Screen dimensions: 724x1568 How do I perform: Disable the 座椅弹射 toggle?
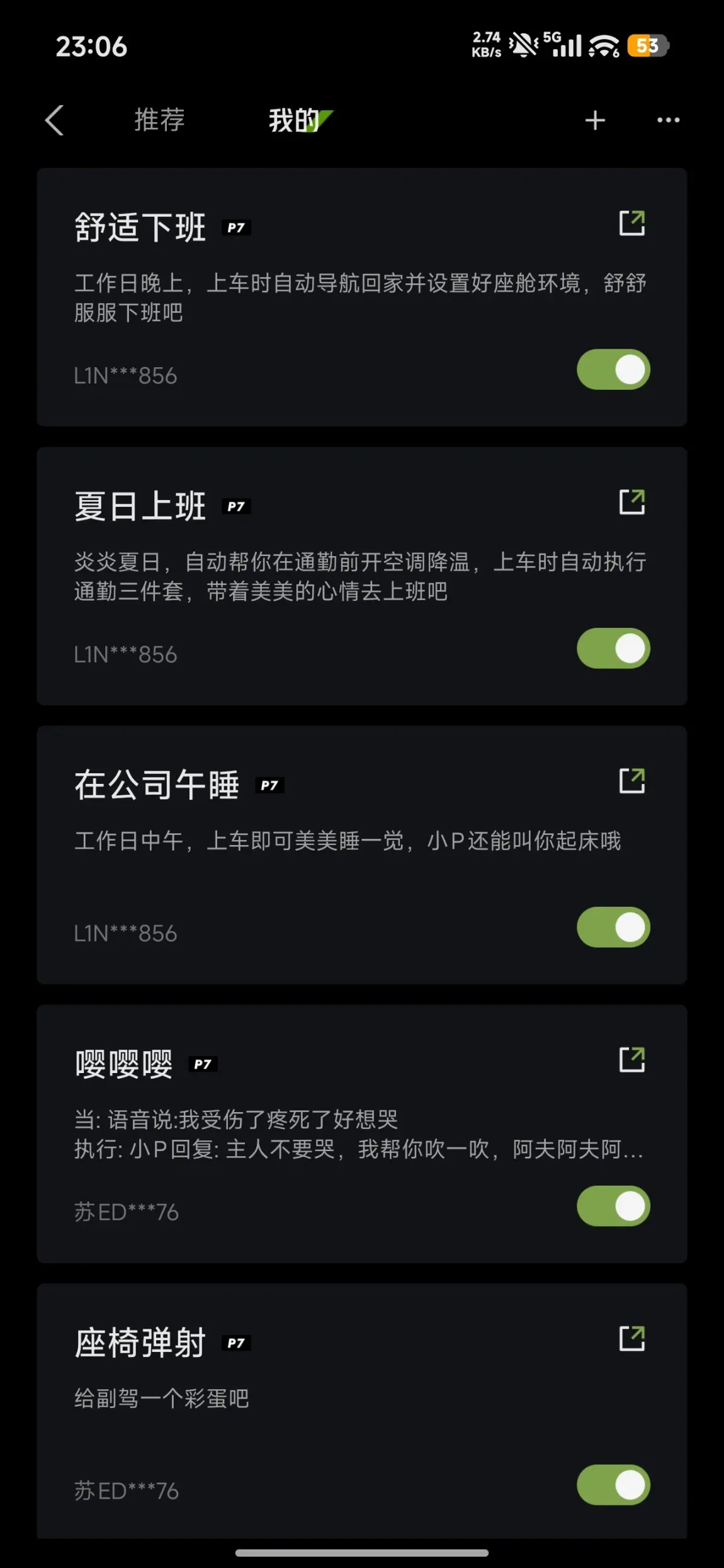pyautogui.click(x=613, y=1485)
